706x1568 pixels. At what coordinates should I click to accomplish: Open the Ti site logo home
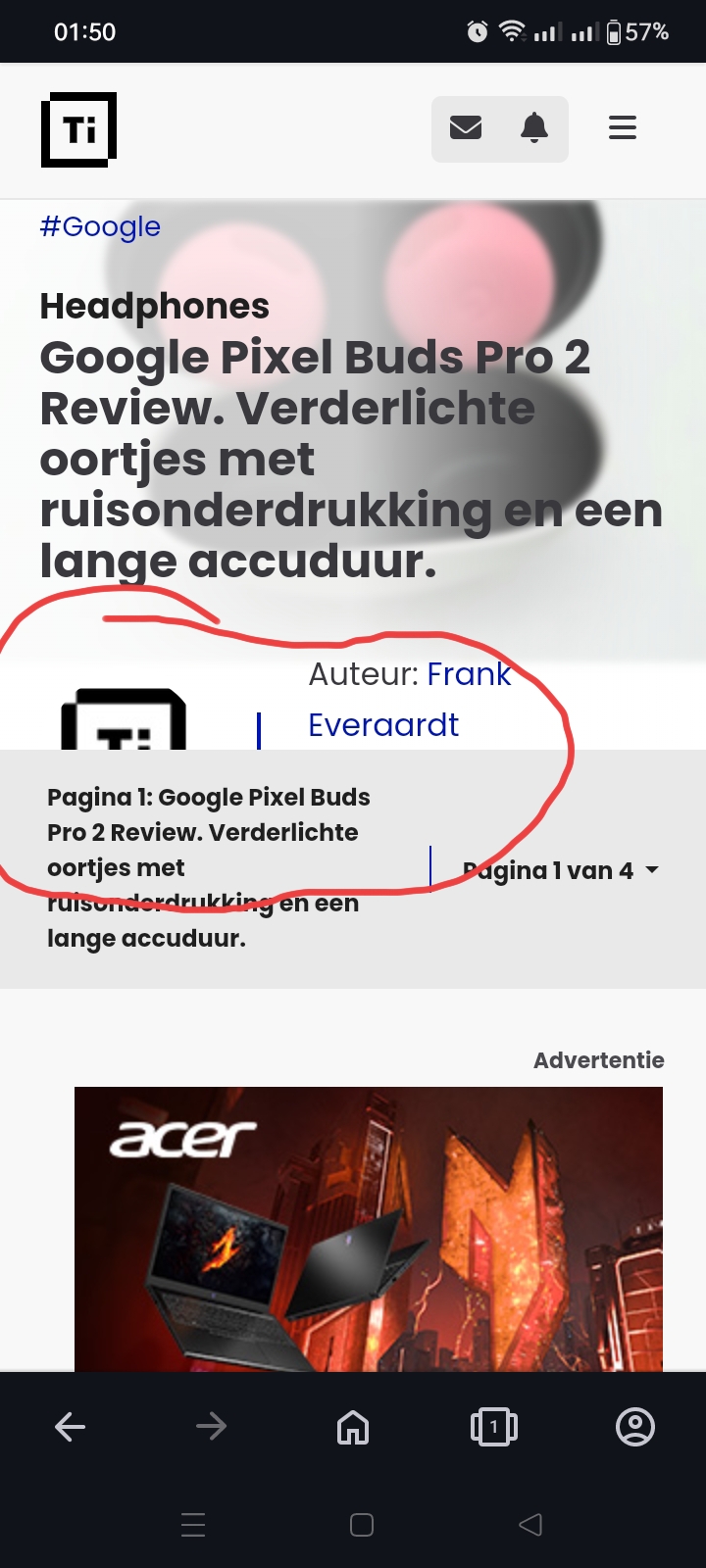[78, 129]
